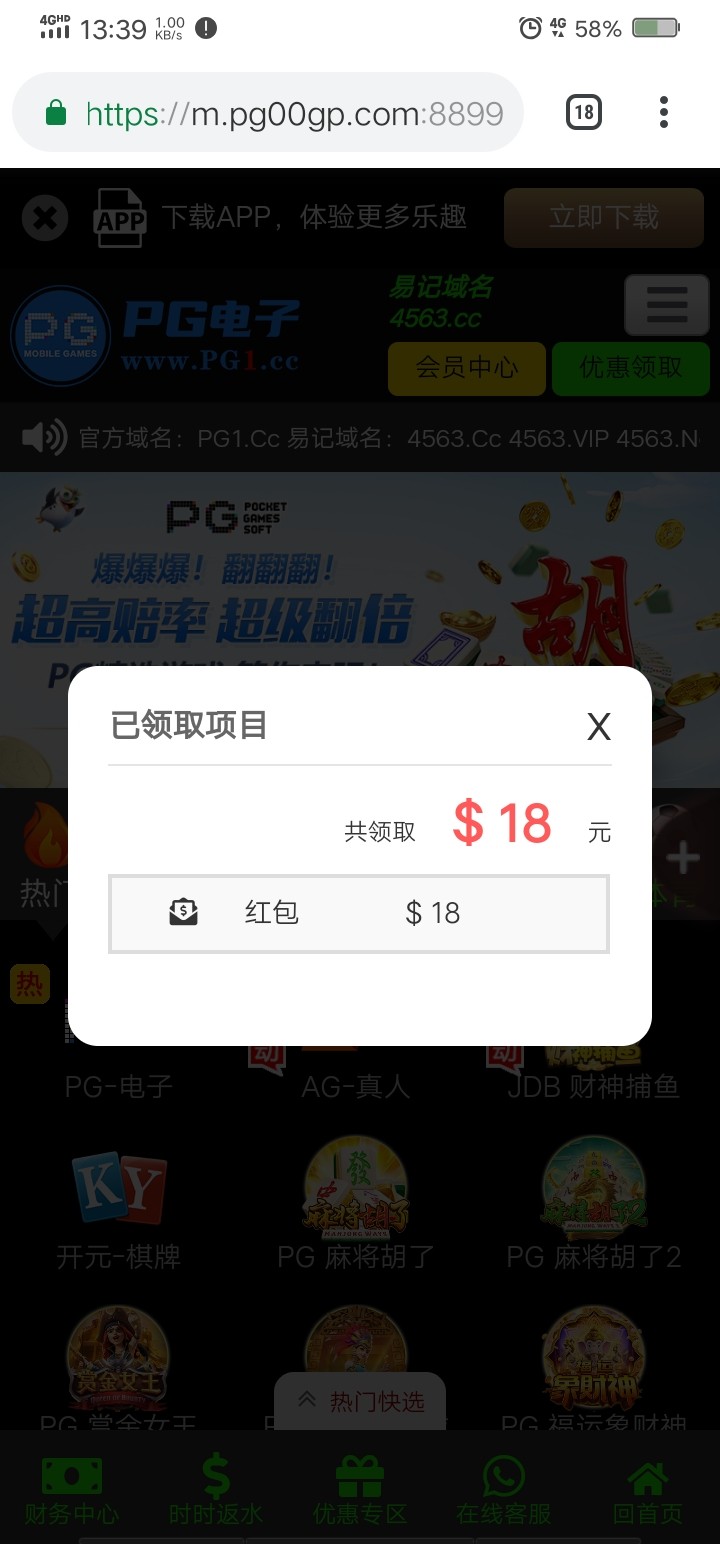Return to 回首页
Viewport: 720px width, 1544px height.
coord(648,1490)
